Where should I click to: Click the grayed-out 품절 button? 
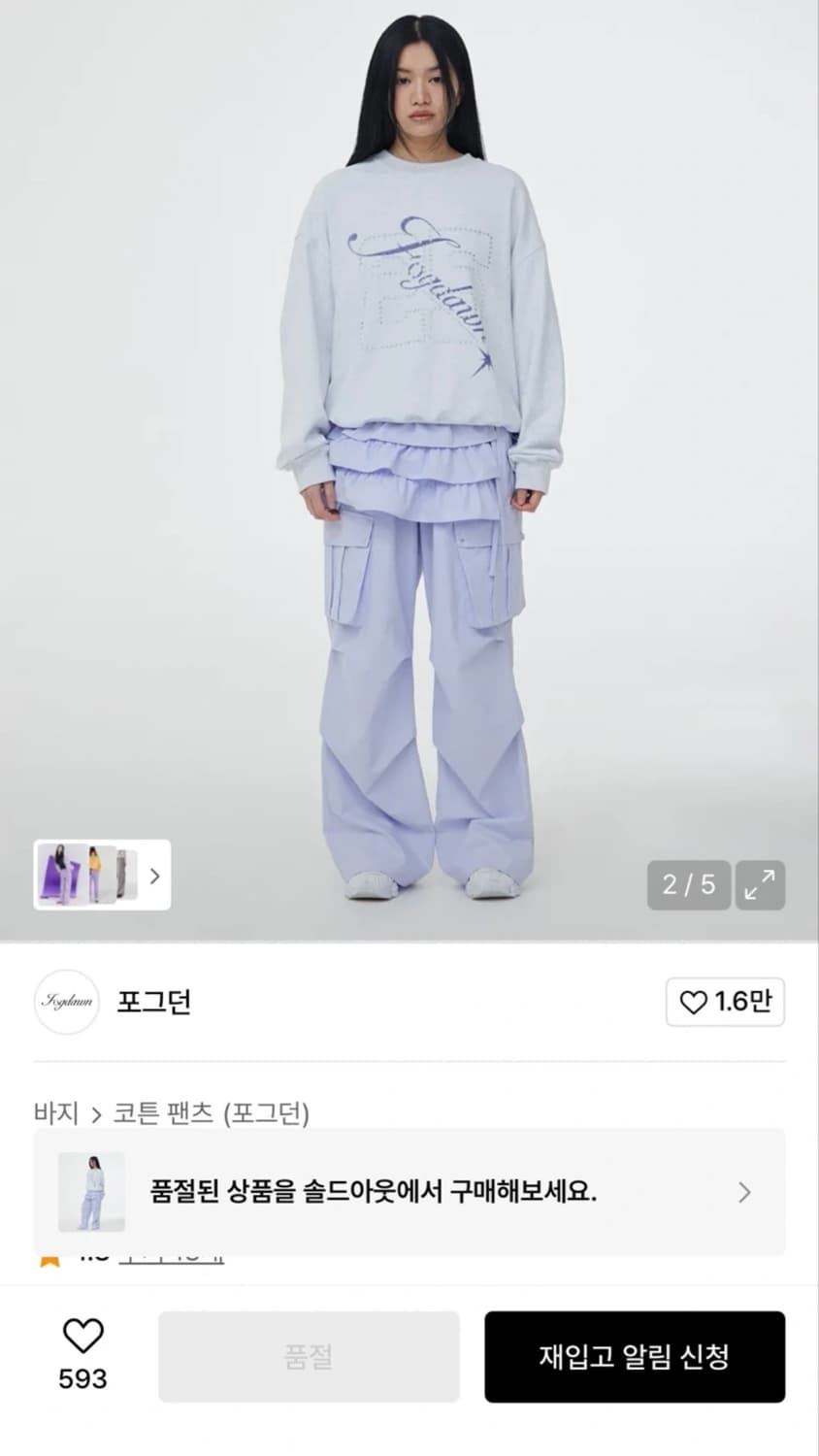pyautogui.click(x=309, y=1355)
